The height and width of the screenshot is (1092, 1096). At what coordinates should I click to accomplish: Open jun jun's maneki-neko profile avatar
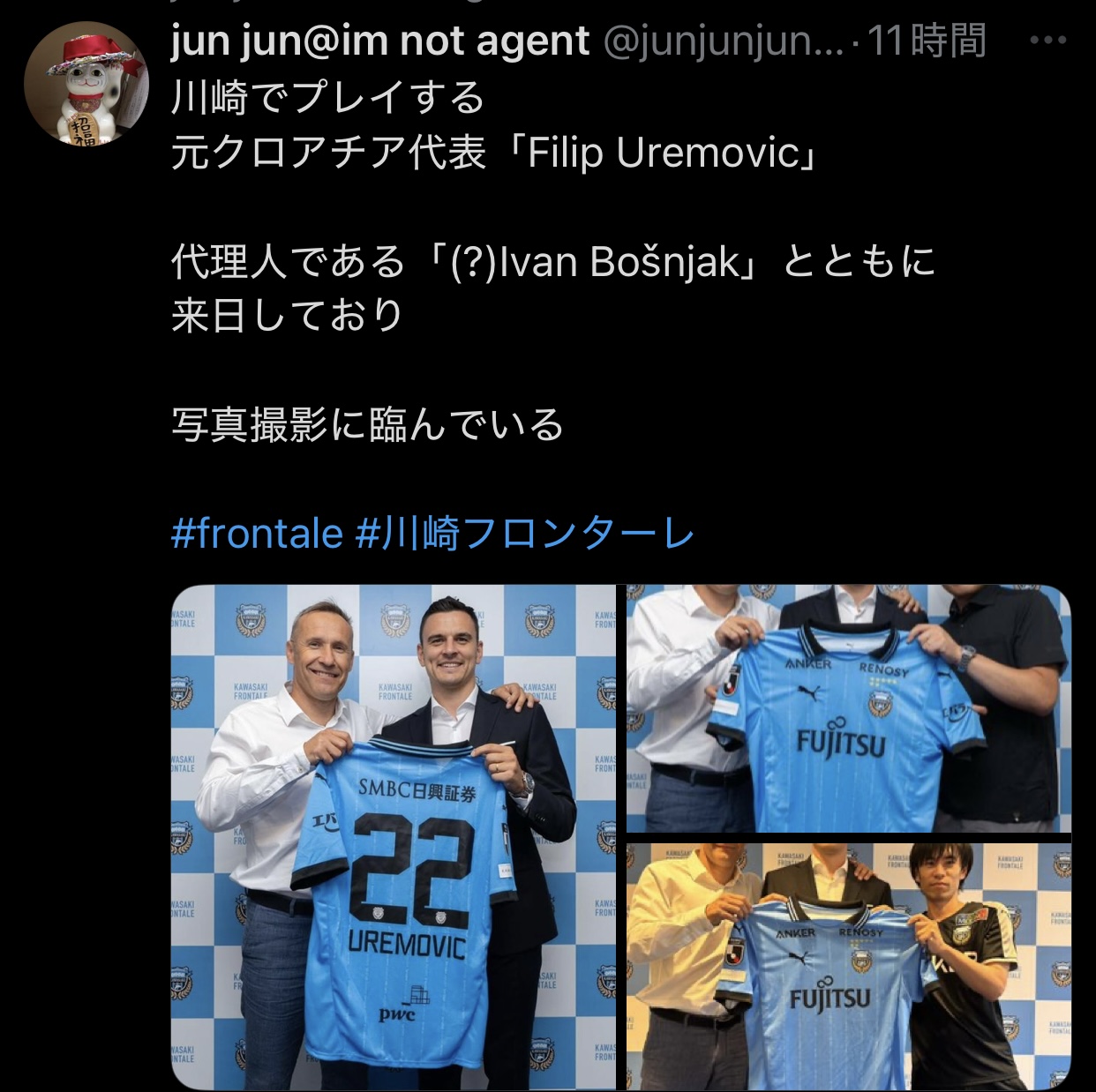click(86, 84)
